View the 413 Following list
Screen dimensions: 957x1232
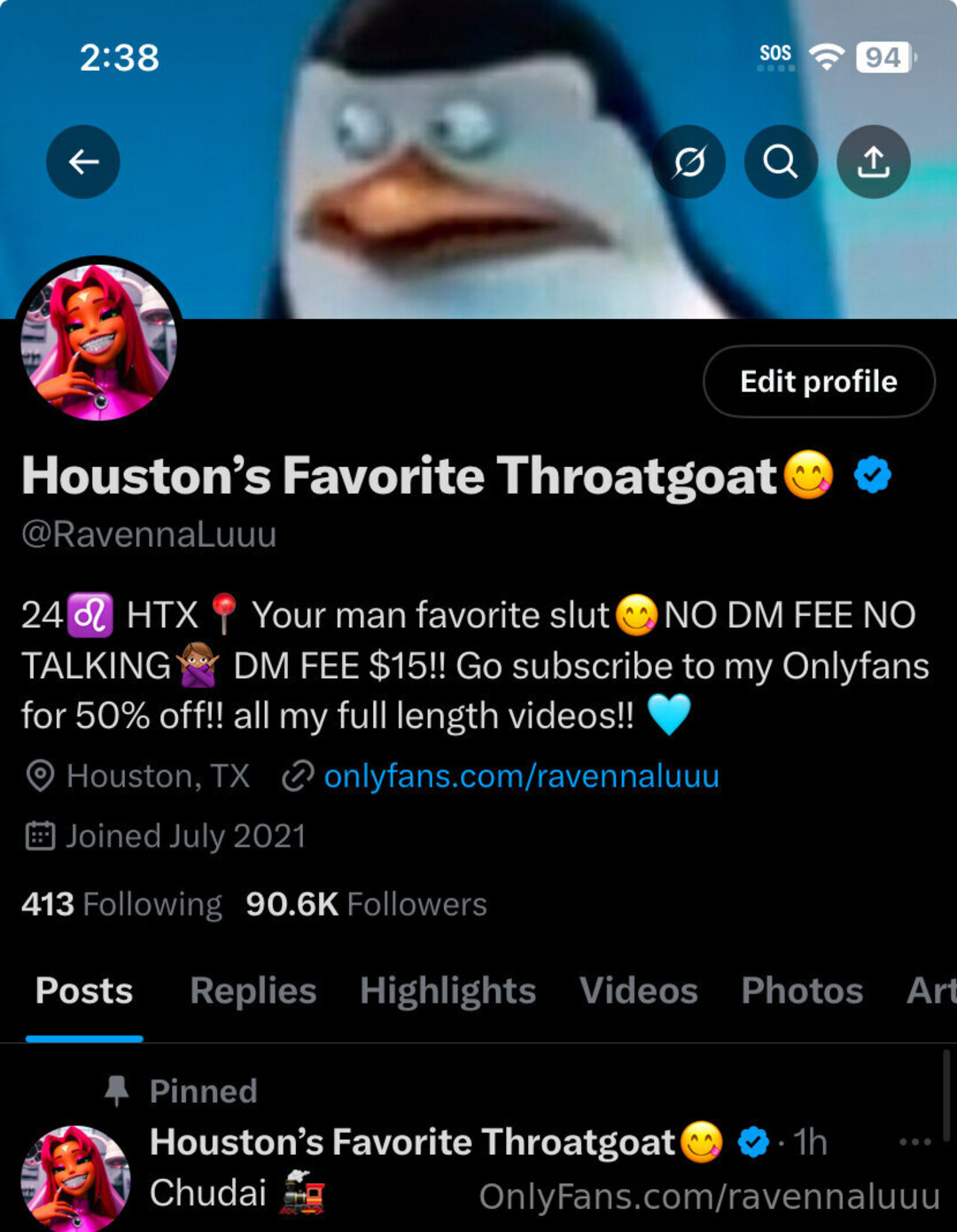(121, 904)
